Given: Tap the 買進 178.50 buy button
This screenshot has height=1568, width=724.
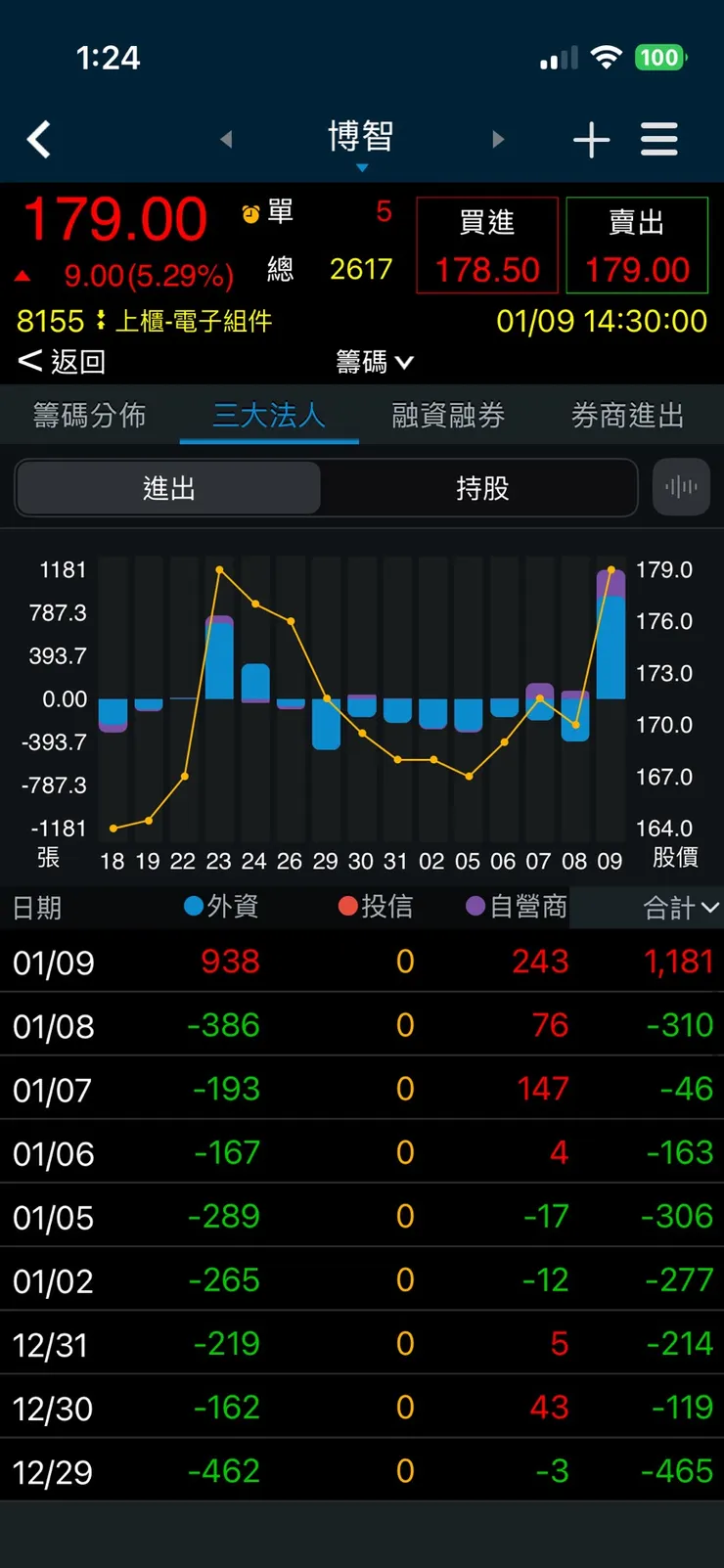Looking at the screenshot, I should pyautogui.click(x=486, y=245).
